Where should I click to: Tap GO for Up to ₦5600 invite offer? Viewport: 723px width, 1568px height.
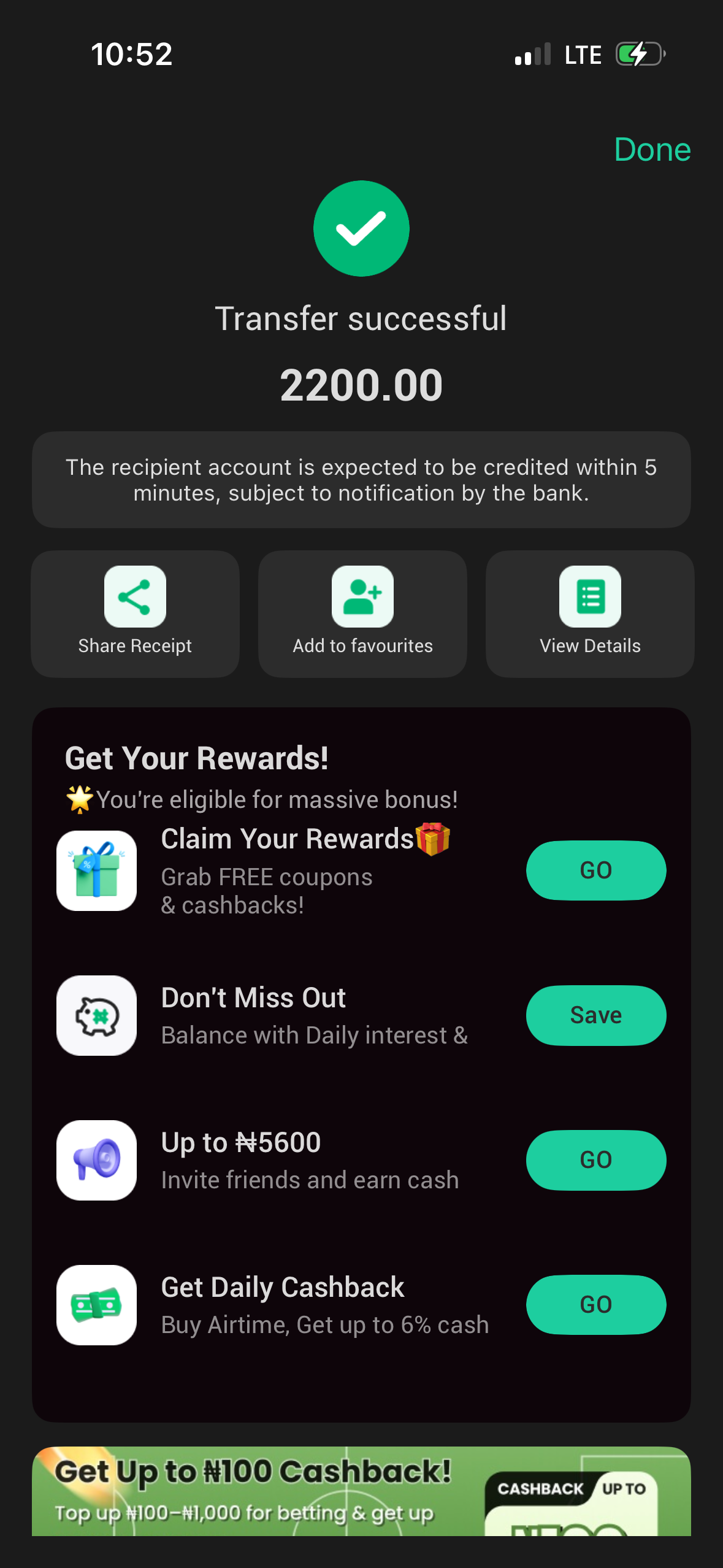pos(595,1159)
